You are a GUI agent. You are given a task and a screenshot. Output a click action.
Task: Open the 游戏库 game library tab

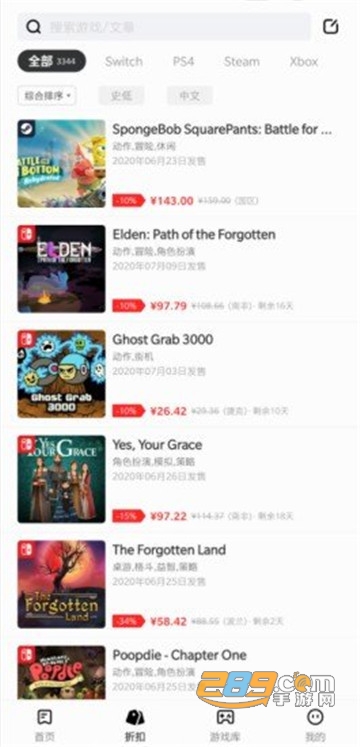coord(225,725)
